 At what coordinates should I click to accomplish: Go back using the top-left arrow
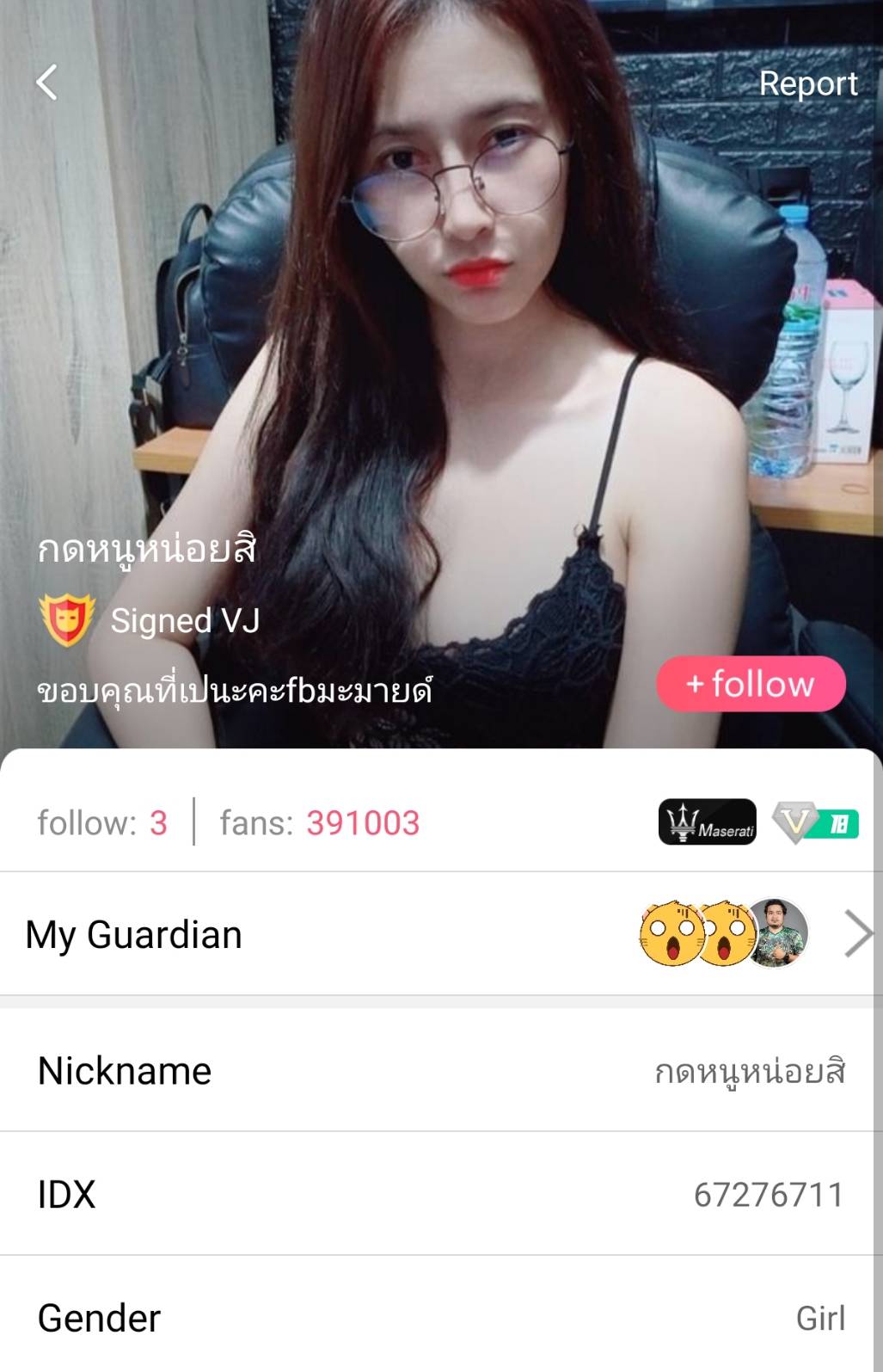[x=47, y=83]
